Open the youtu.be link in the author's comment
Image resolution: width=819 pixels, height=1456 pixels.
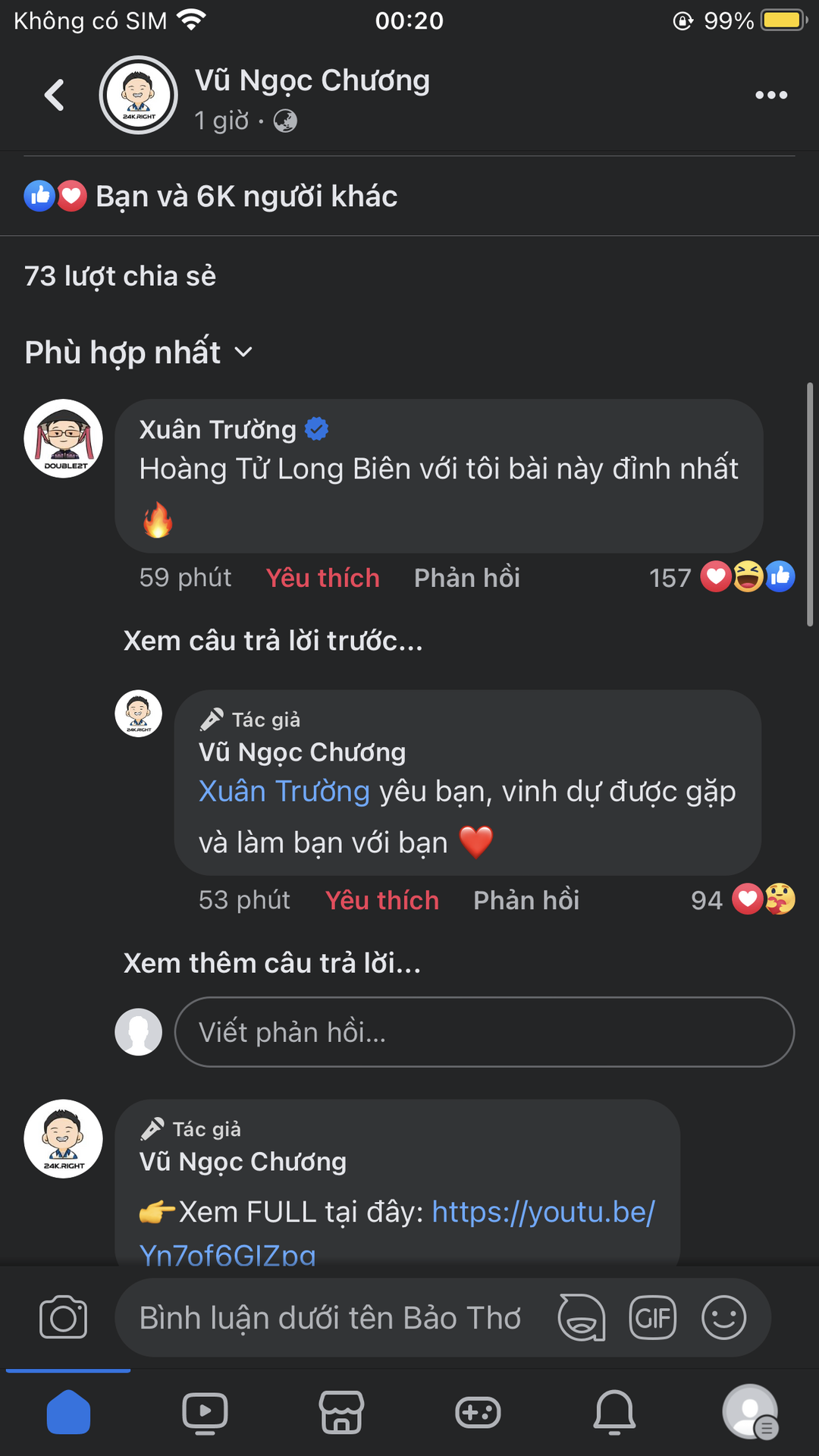tap(543, 1213)
